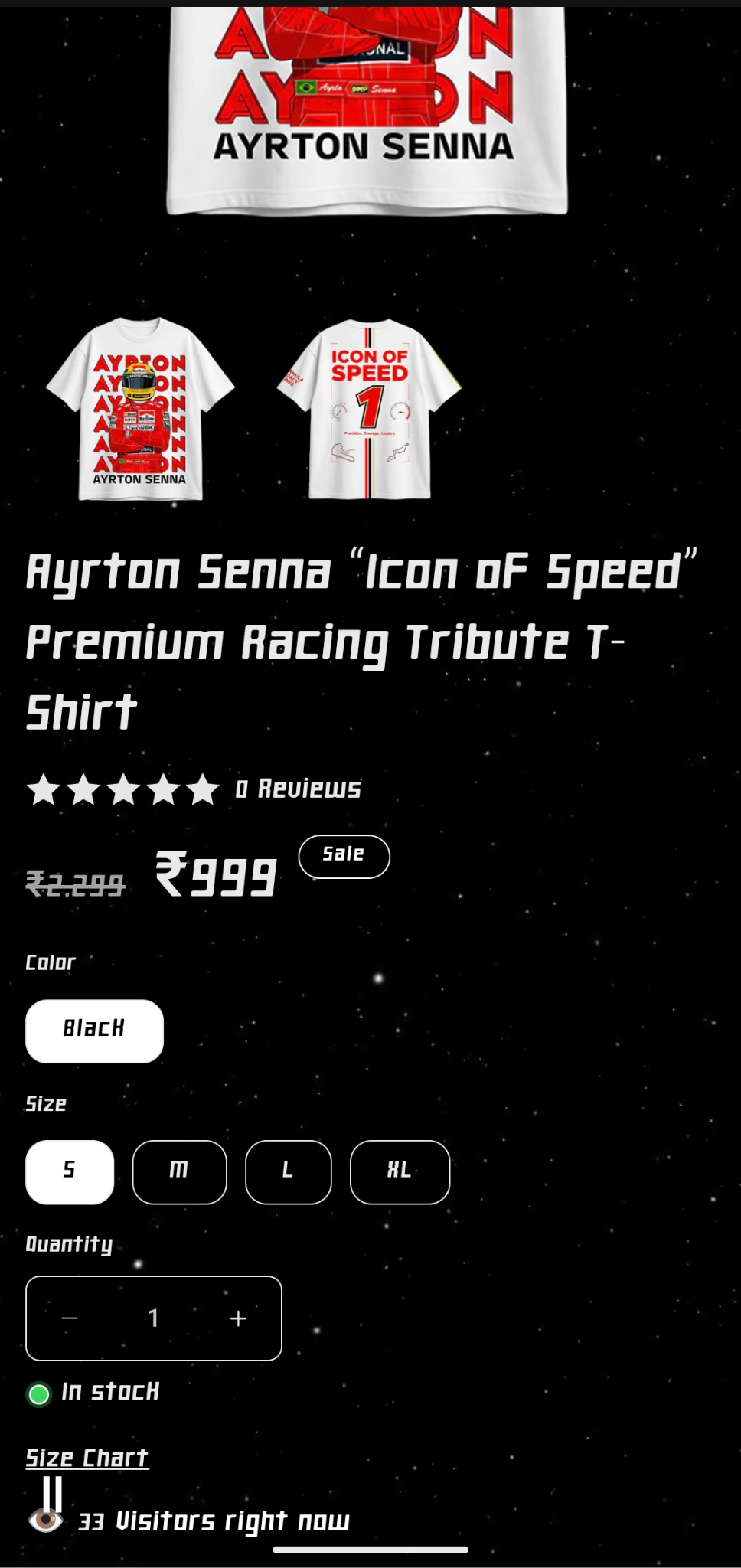Image resolution: width=741 pixels, height=1568 pixels.
Task: Choose size S
Action: (70, 1171)
